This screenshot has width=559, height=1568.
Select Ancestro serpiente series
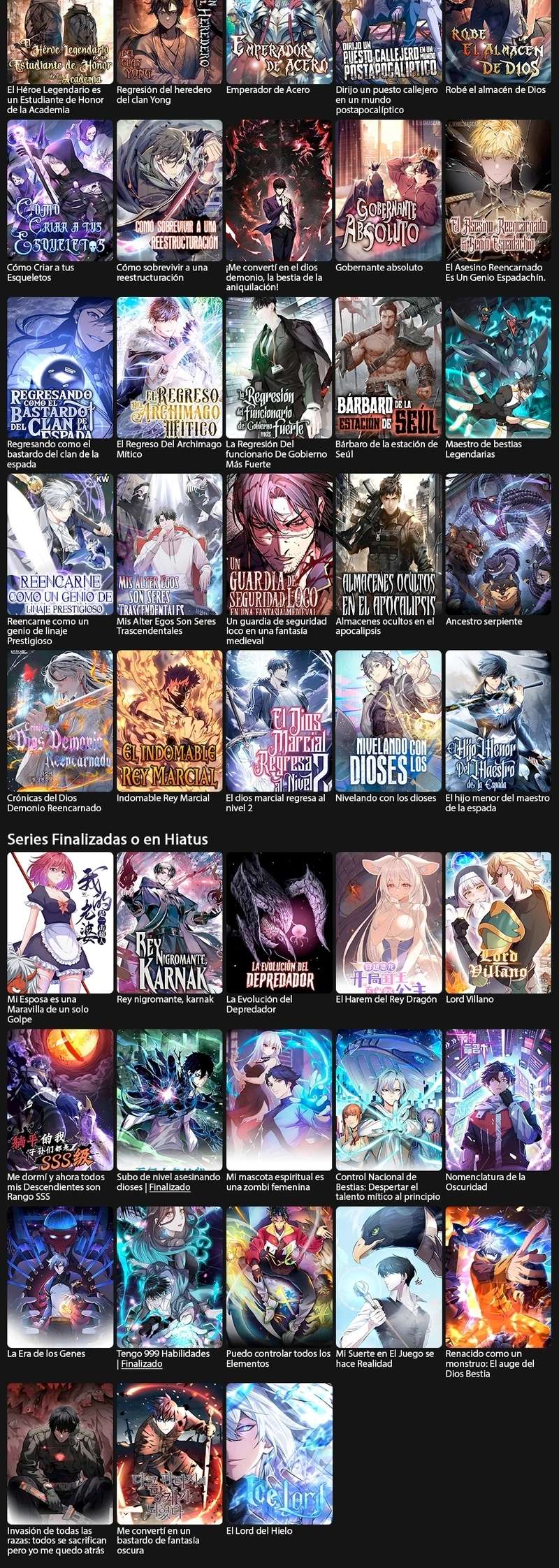[x=498, y=544]
